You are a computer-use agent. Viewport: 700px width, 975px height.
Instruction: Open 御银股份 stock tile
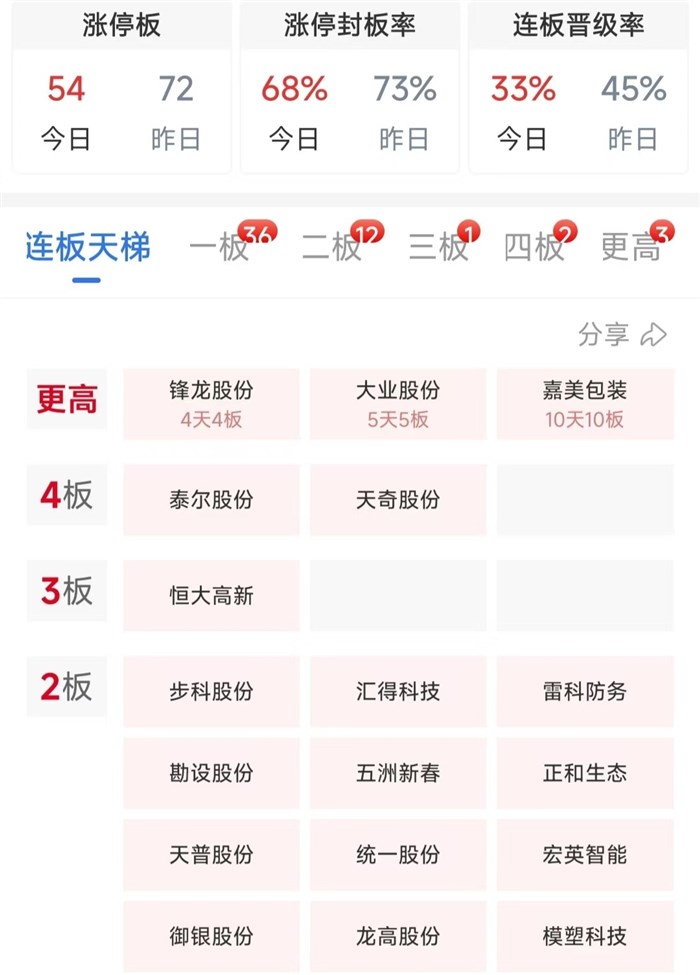point(211,936)
